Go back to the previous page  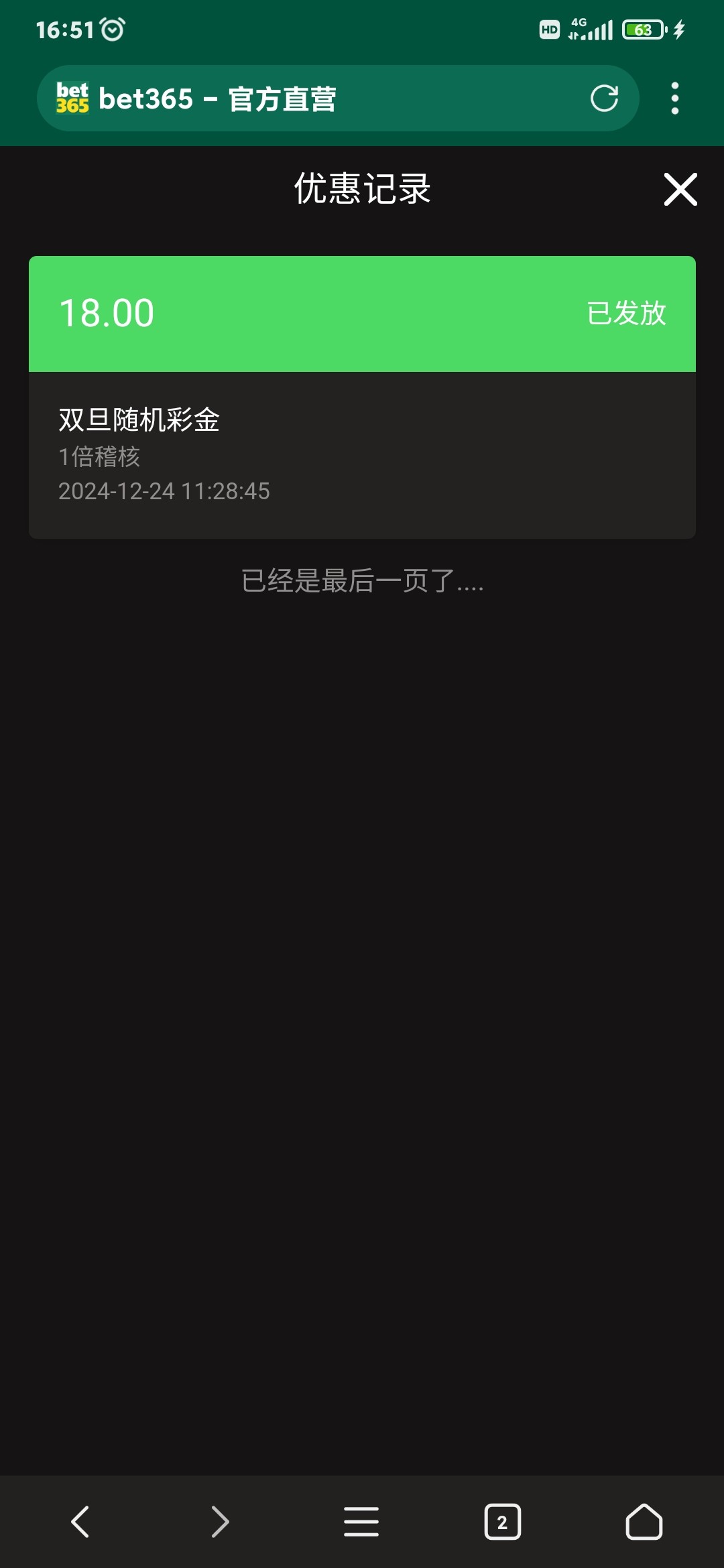click(80, 1521)
